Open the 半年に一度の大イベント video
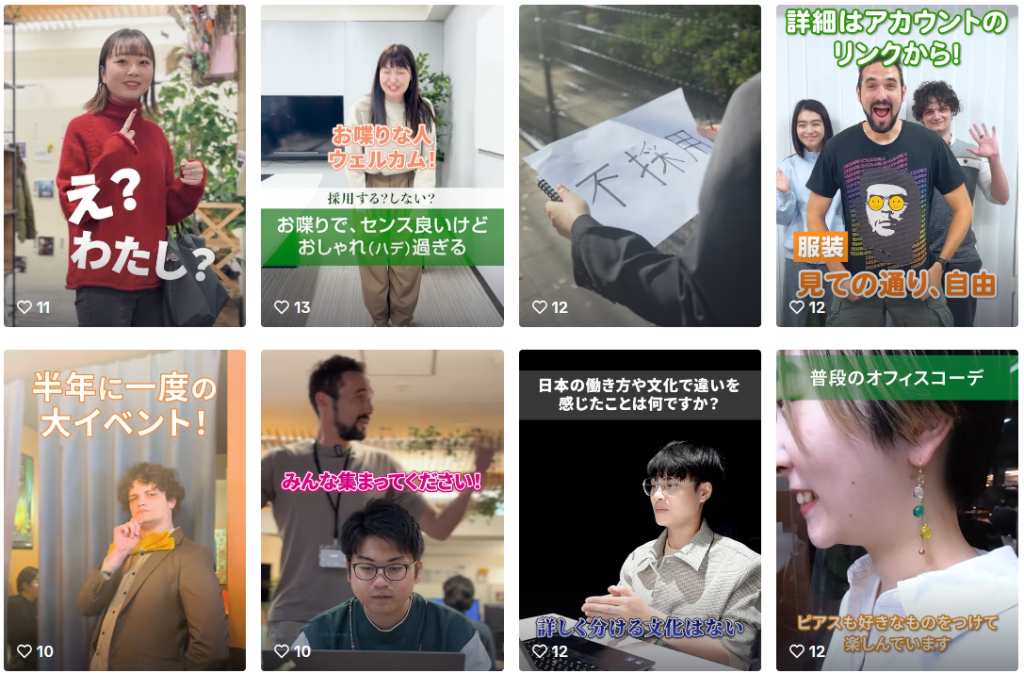Screen dimensions: 1024x673 [124, 510]
